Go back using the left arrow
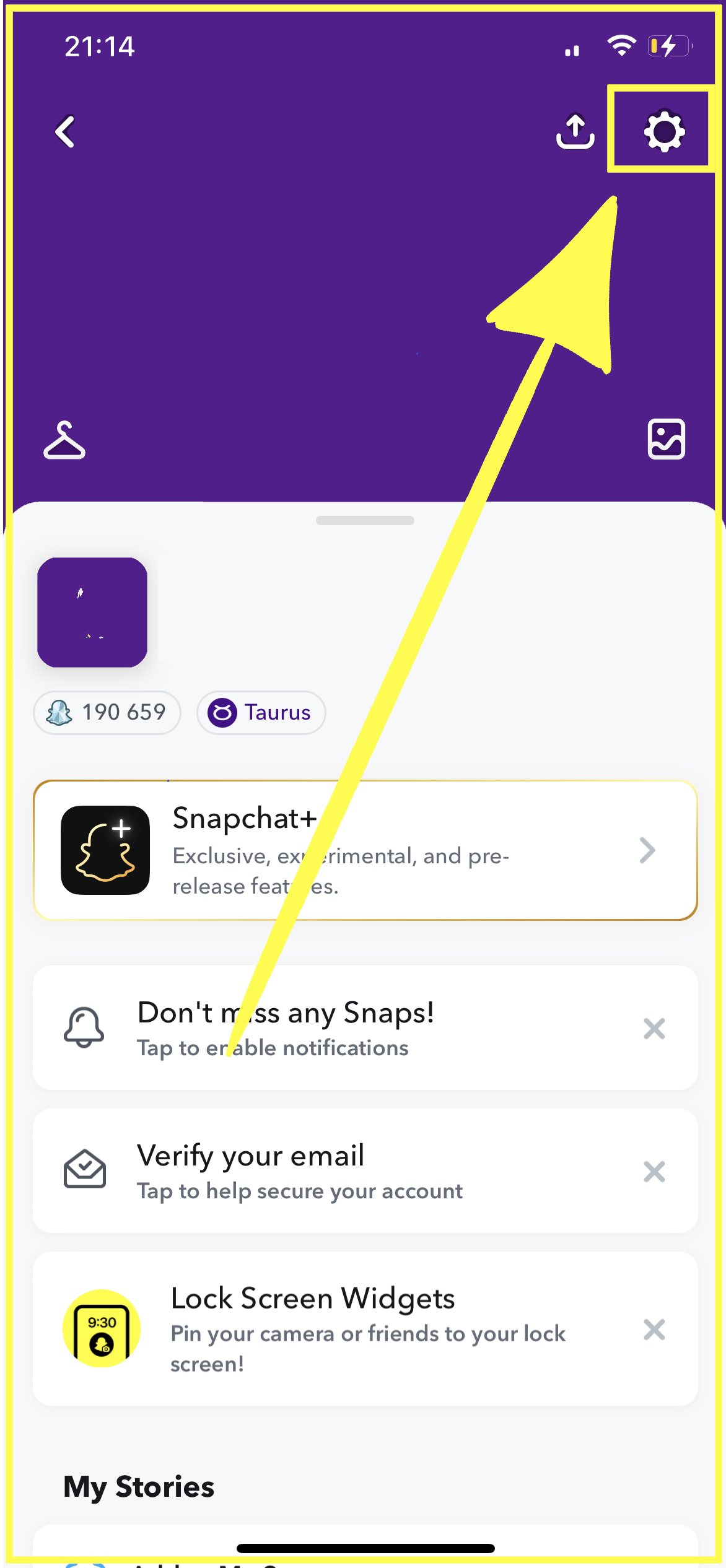726x1568 pixels. click(x=65, y=131)
